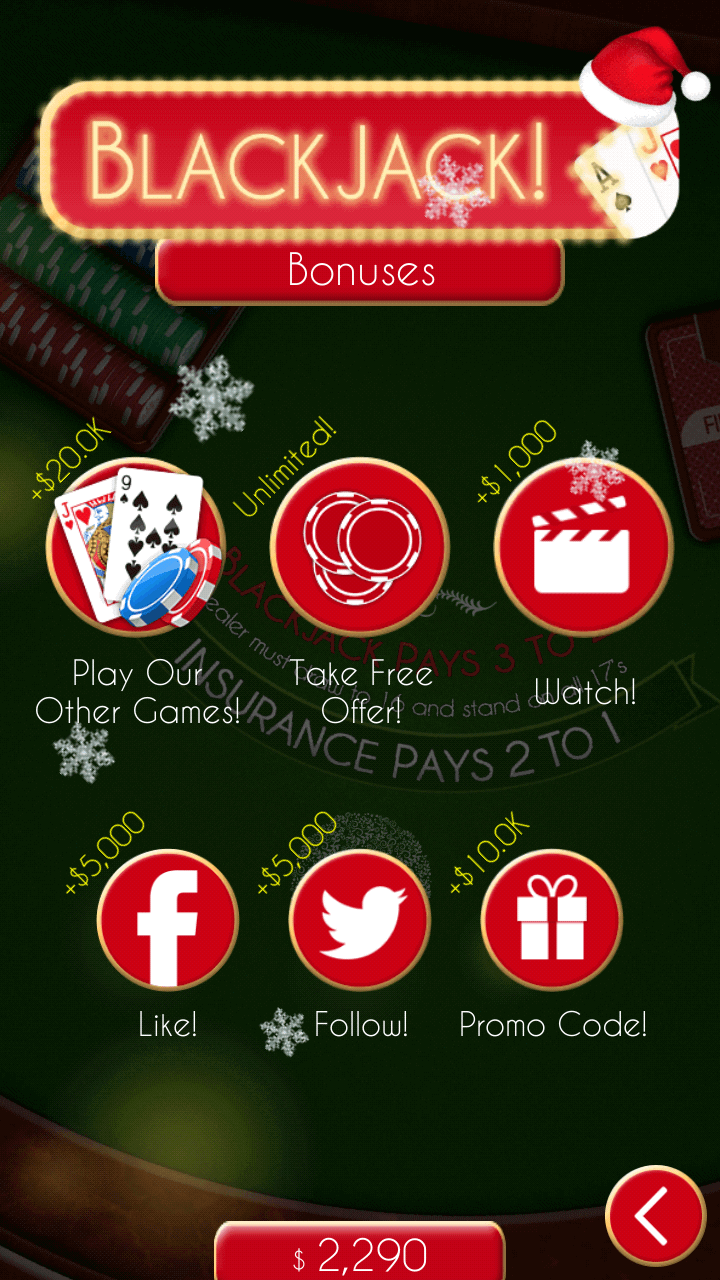Screen dimensions: 720x1280
Task: Tap the Take Free Offer chips button
Action: pyautogui.click(x=360, y=547)
